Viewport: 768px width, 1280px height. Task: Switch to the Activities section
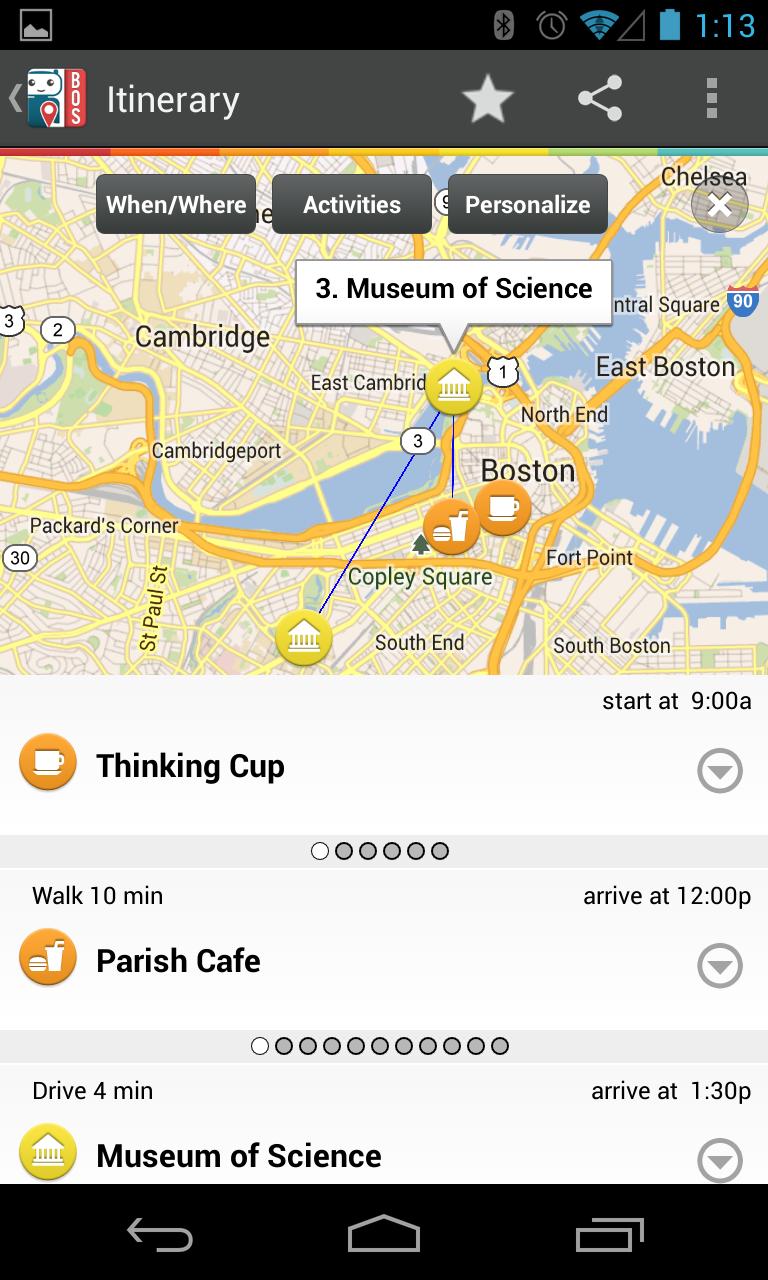(351, 204)
